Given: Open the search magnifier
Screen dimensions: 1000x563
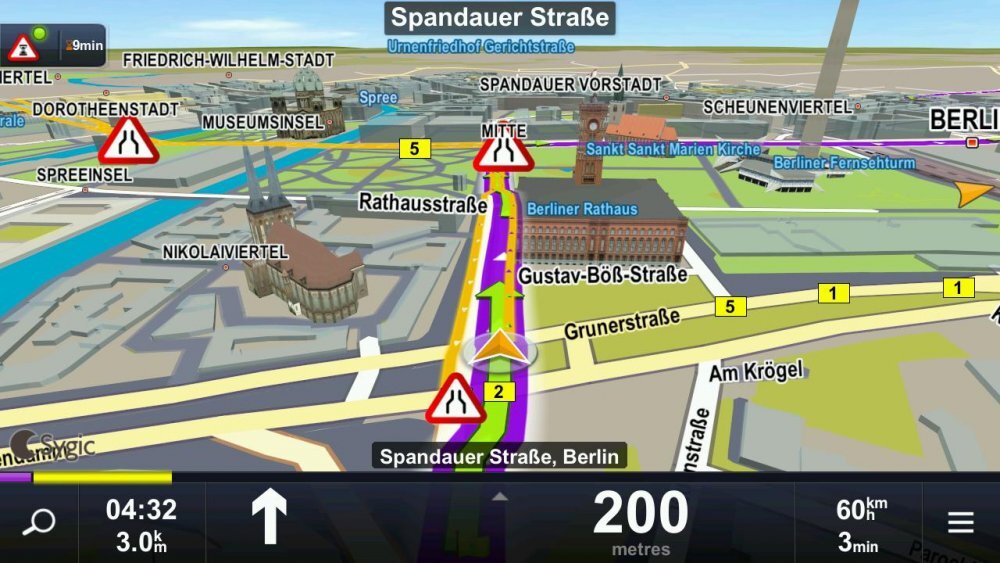Looking at the screenshot, I should pos(39,522).
